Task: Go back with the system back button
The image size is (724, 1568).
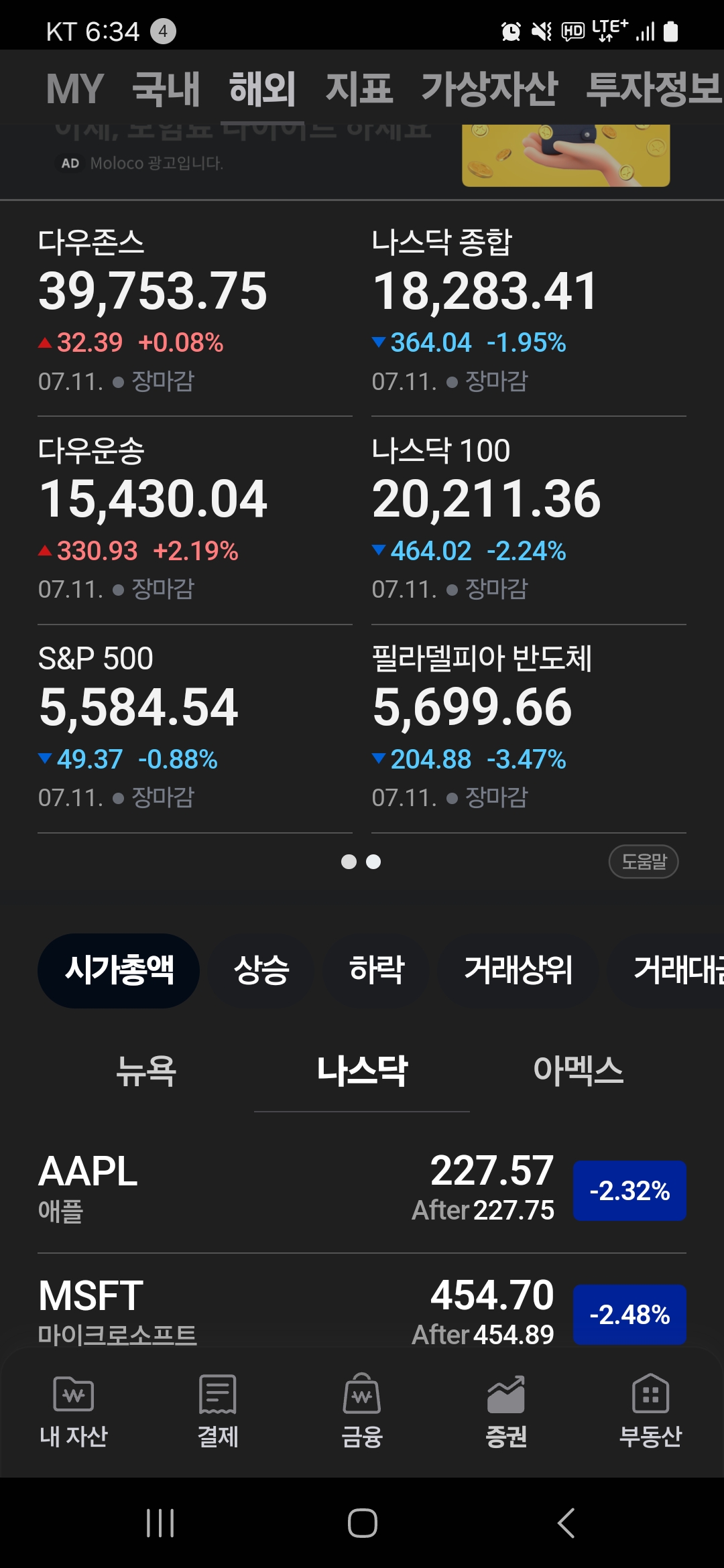Action: click(x=566, y=1523)
